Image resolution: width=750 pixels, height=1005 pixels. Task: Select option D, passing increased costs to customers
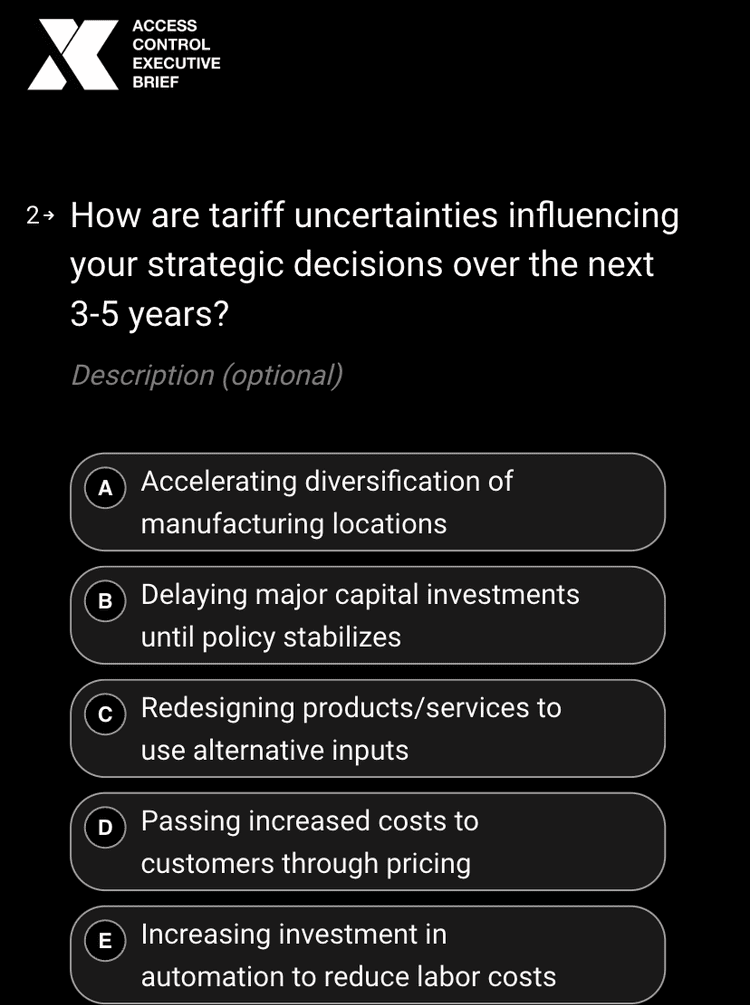tap(367, 842)
